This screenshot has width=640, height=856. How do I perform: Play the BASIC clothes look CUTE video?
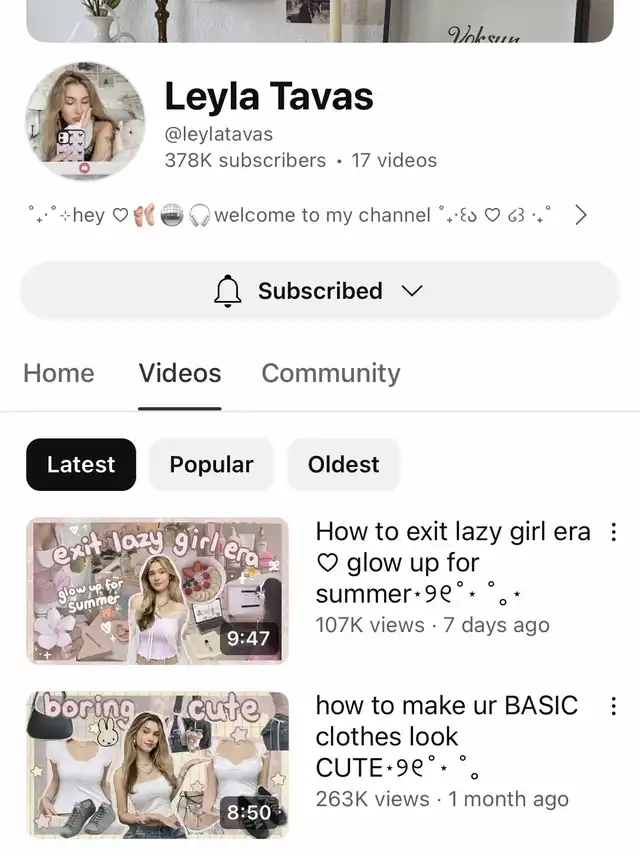pyautogui.click(x=157, y=764)
